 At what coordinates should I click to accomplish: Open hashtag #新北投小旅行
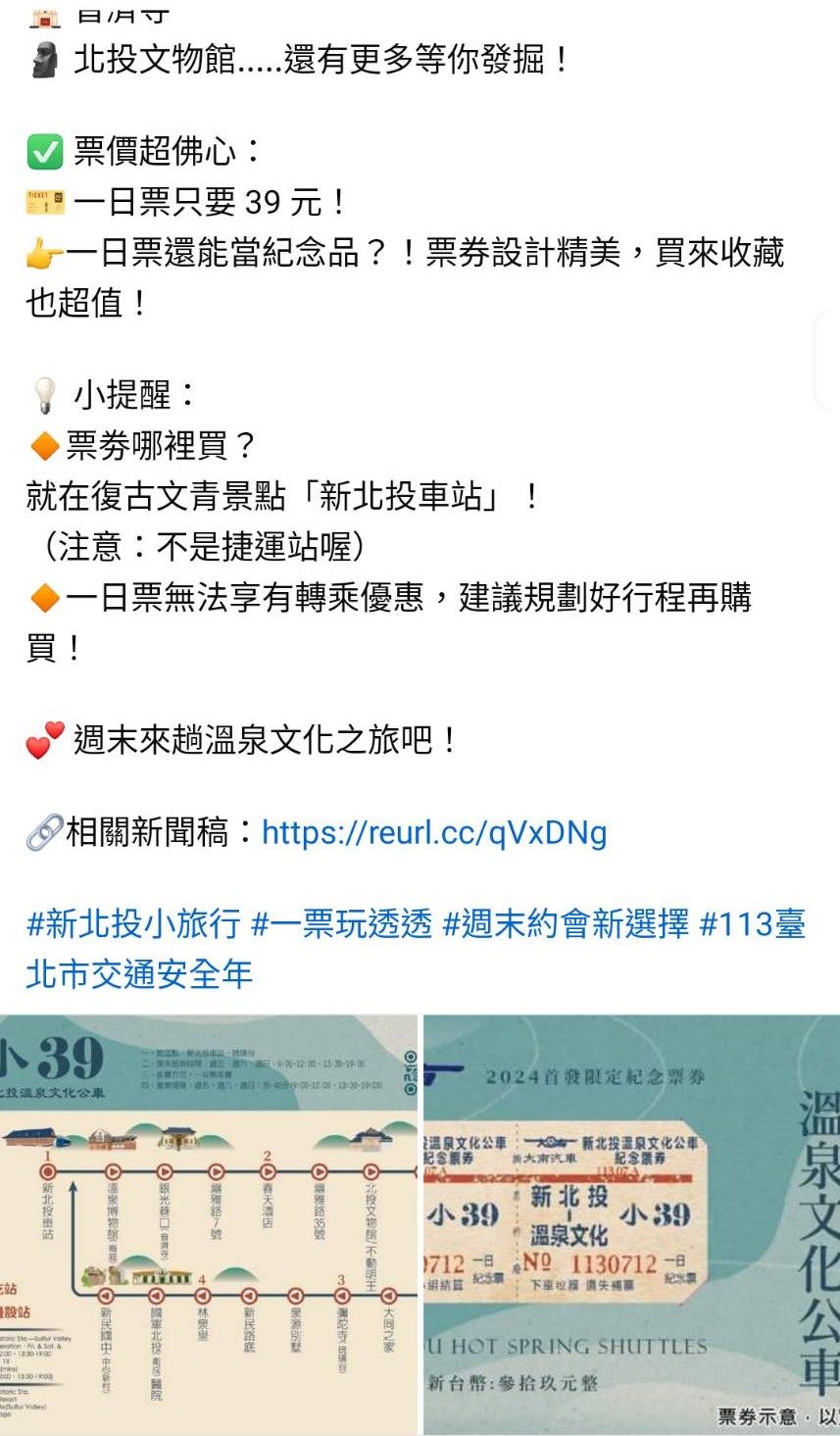coord(133,923)
